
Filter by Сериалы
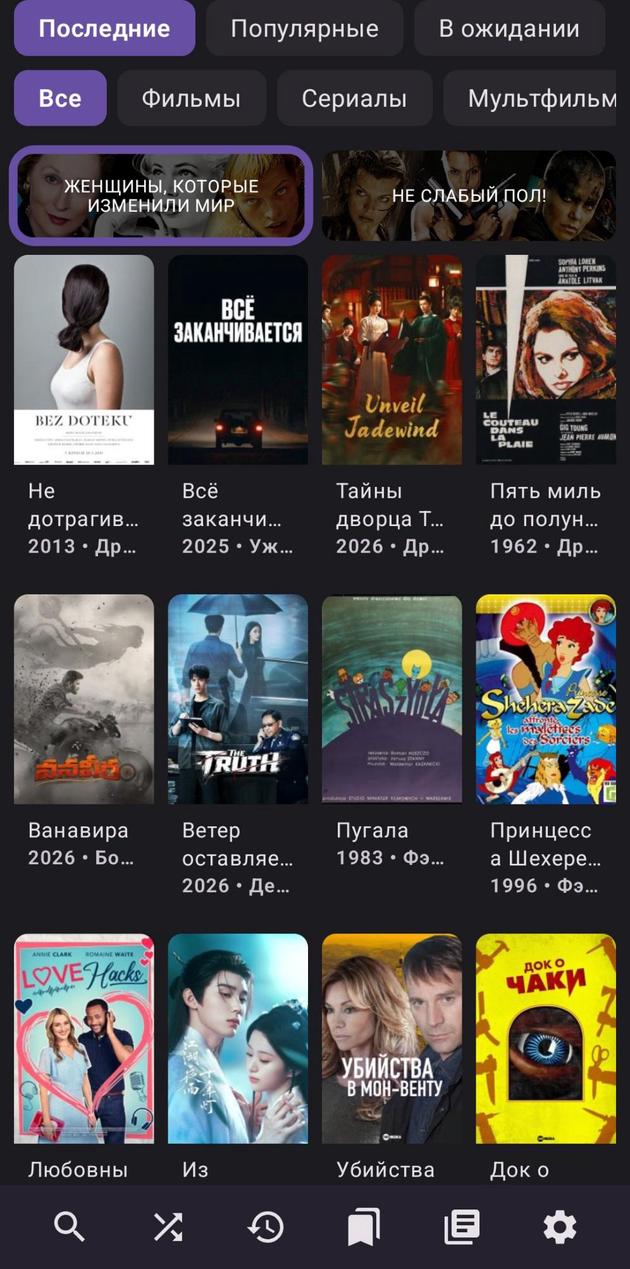coord(354,98)
